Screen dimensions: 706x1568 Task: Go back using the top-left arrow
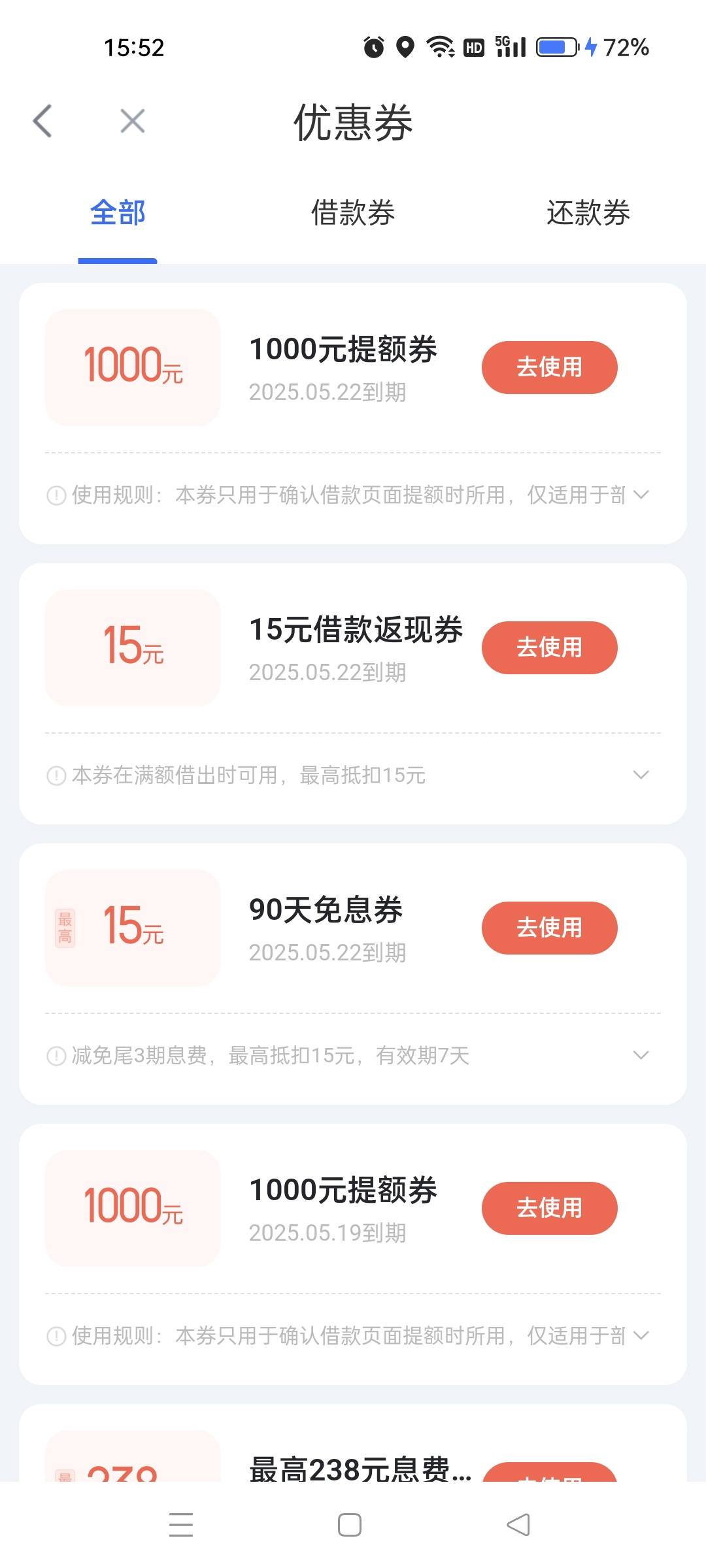(x=42, y=122)
